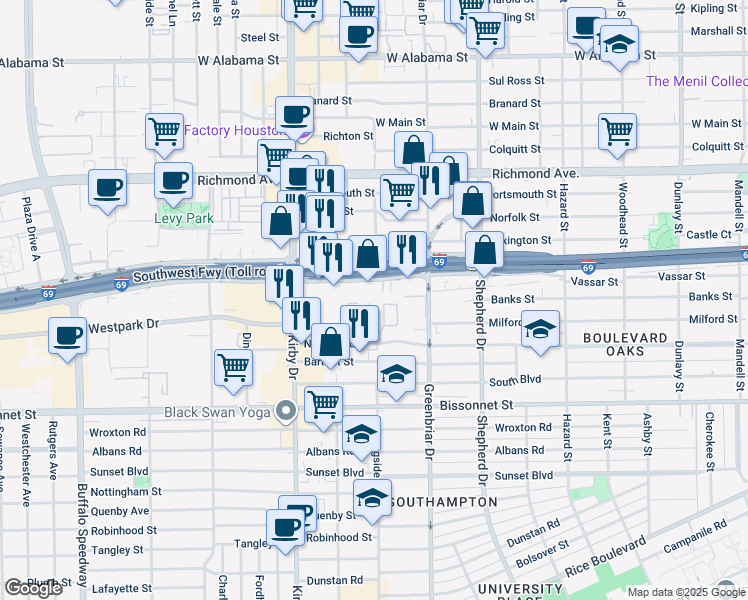Select the shopping cart marker near Woodhead St
This screenshot has height=600, width=748.
click(x=618, y=136)
